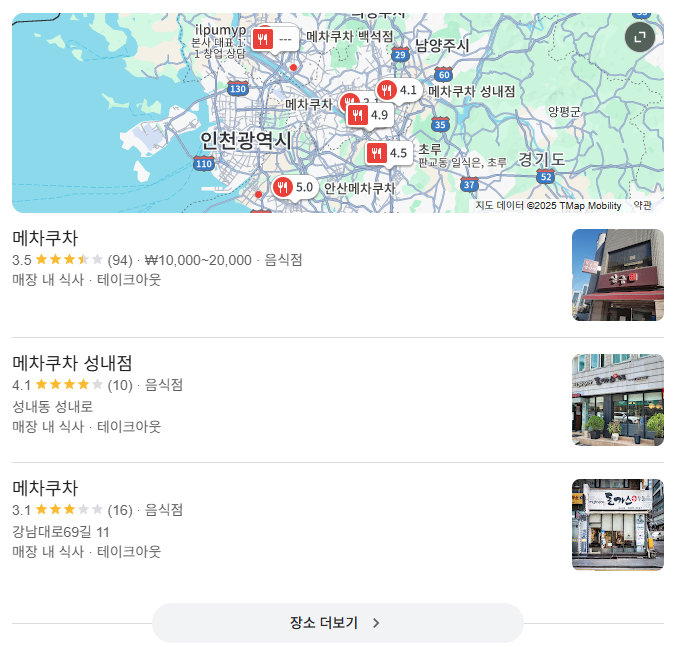Select the map pin rated 4.9
Screen dimensions: 679x647
point(369,115)
